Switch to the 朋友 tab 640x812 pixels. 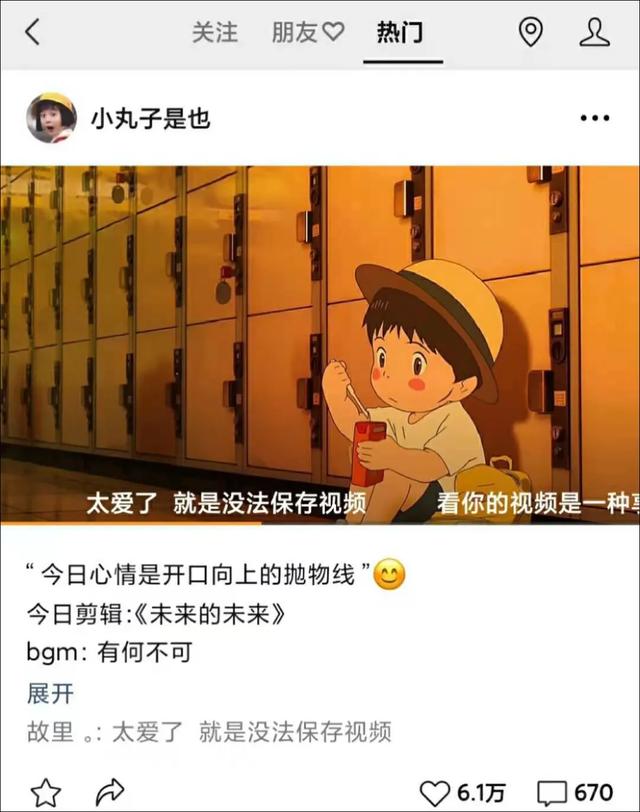(x=307, y=32)
